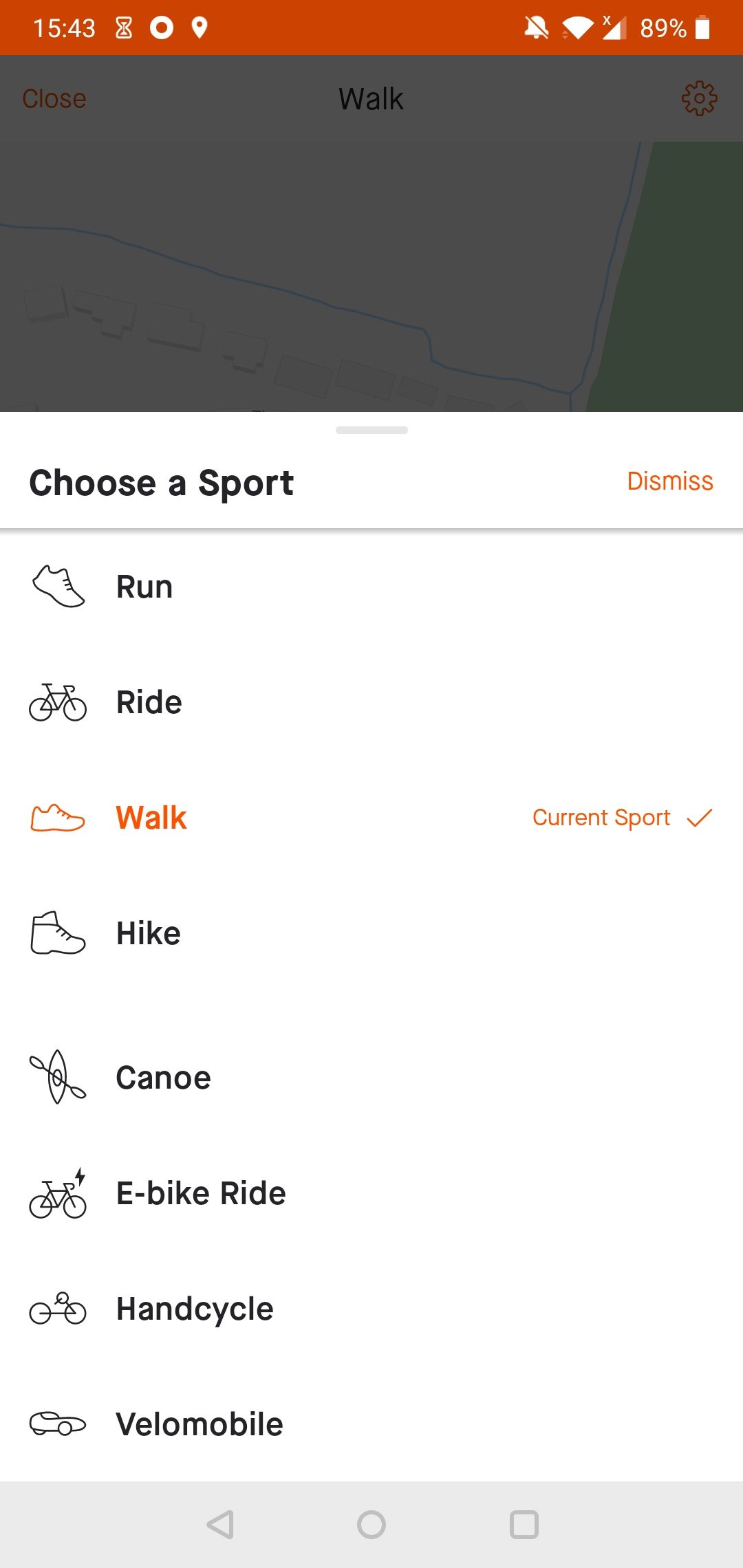Tap the Ride bicycle icon
The width and height of the screenshot is (743, 1568).
pyautogui.click(x=58, y=703)
